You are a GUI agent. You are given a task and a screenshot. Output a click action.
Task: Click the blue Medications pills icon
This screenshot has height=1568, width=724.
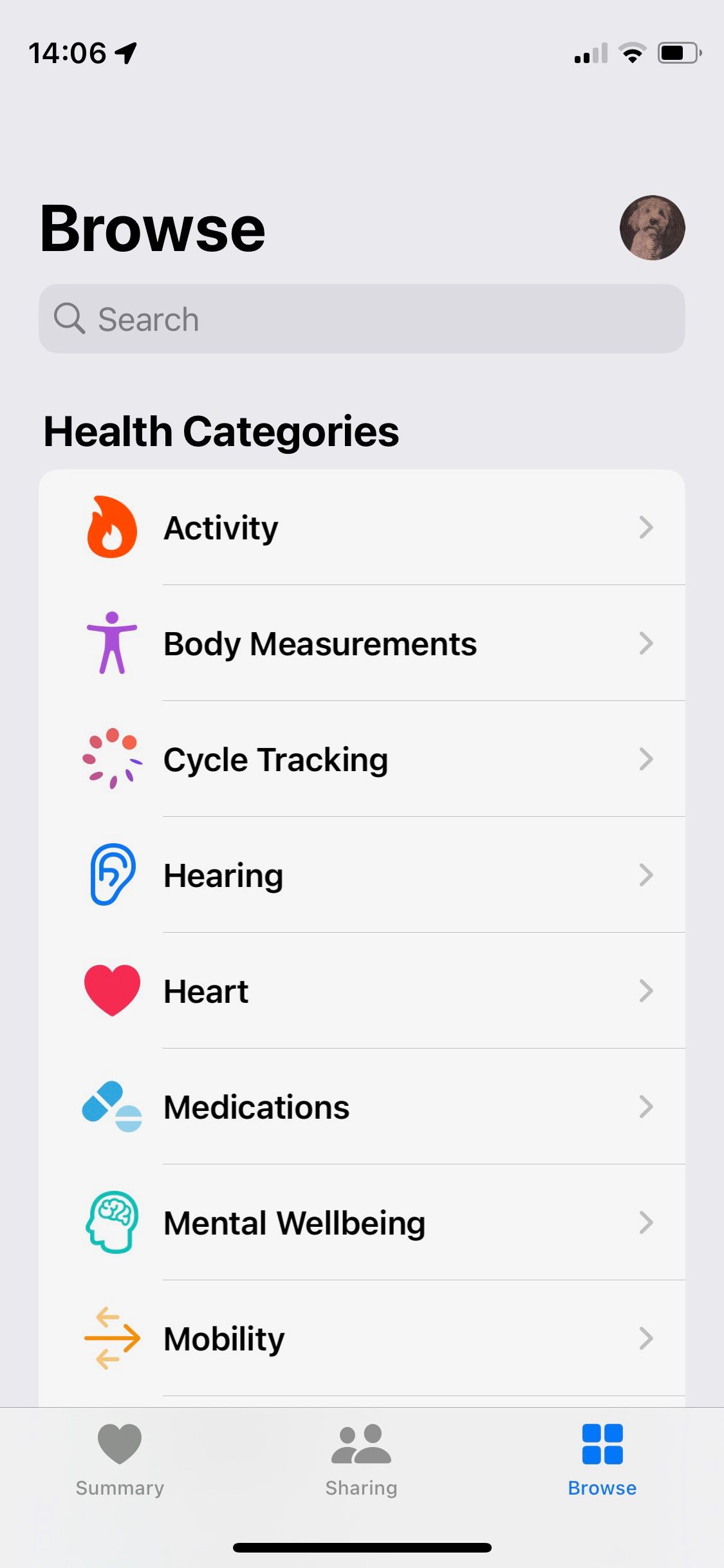(112, 1106)
